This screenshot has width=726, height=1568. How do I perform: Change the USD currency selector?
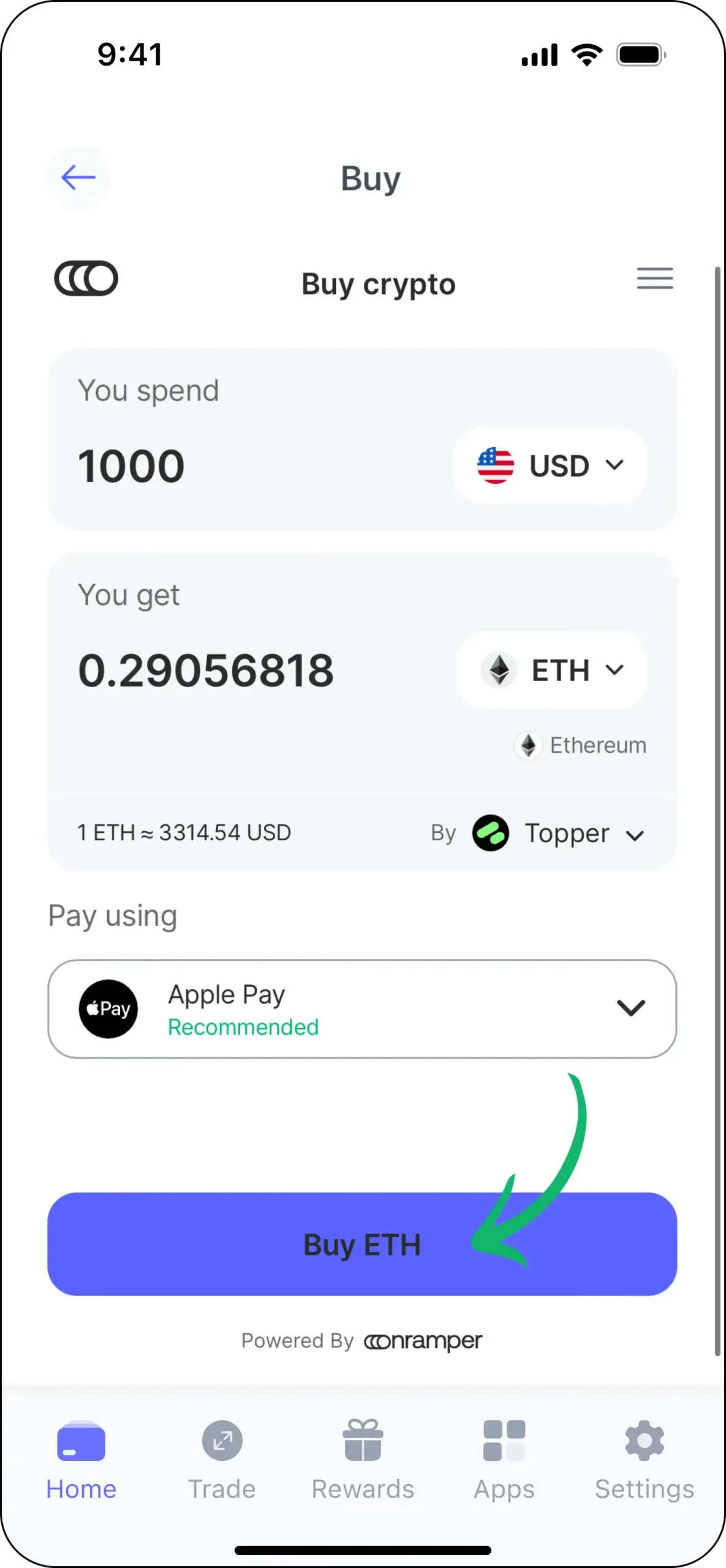pyautogui.click(x=550, y=466)
